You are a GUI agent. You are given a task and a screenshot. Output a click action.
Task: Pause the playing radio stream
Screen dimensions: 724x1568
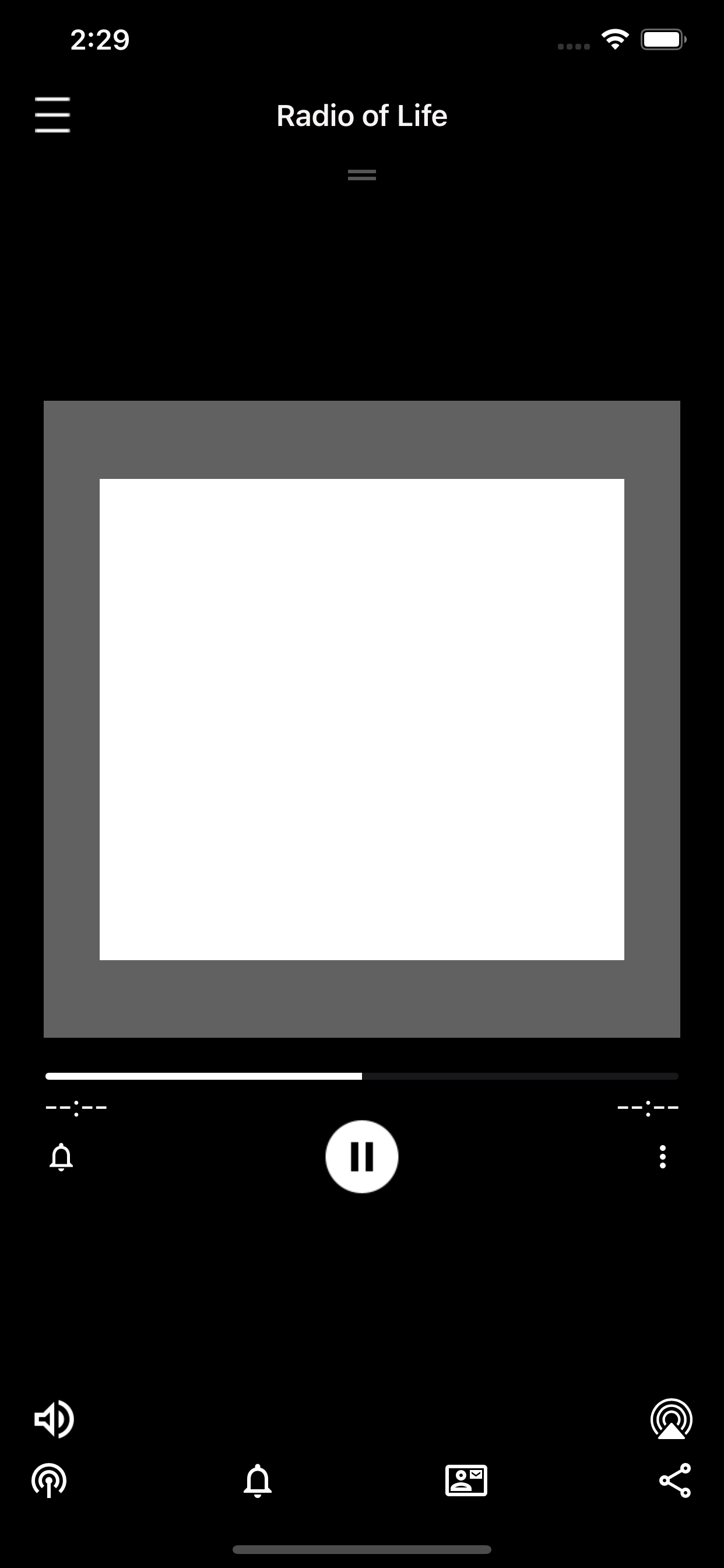362,1157
